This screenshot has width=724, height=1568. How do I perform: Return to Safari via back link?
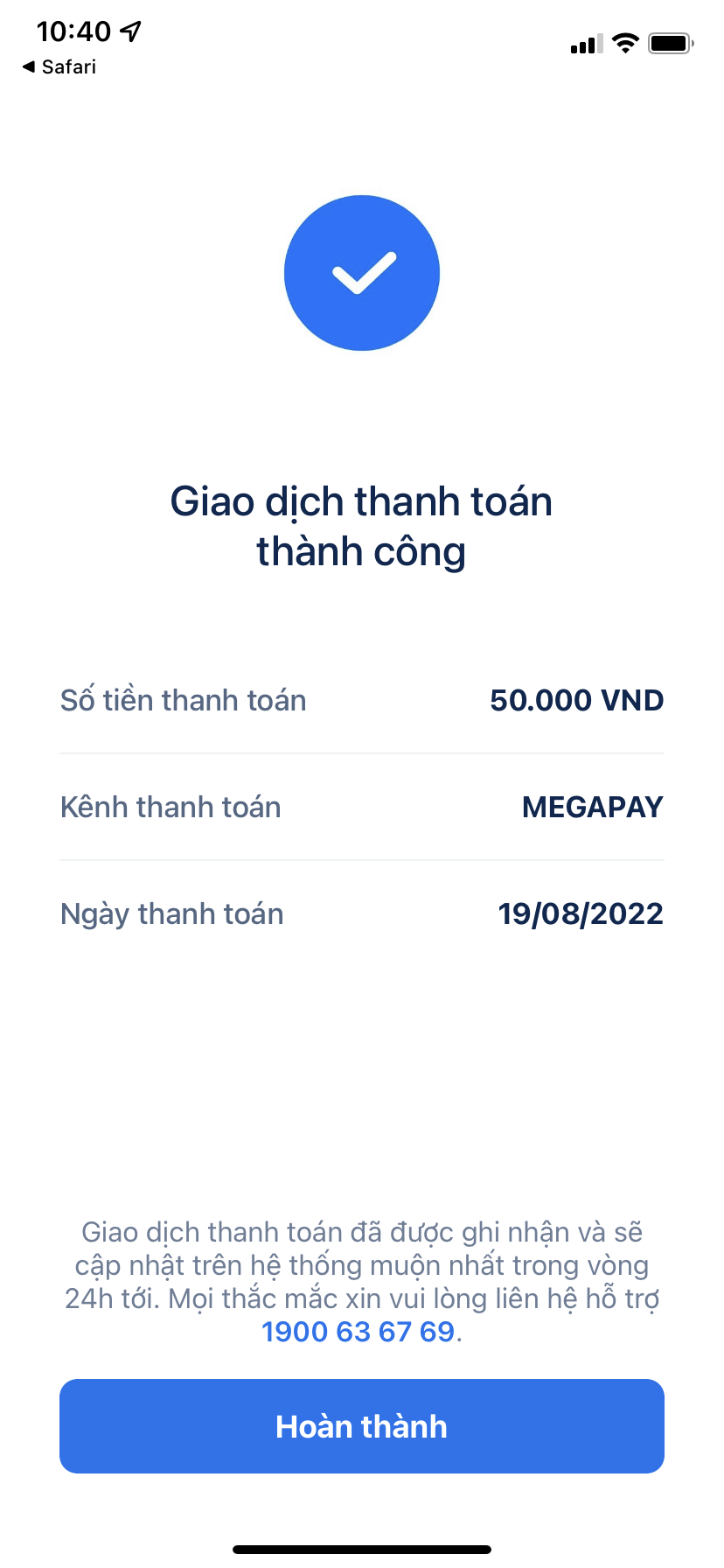(59, 66)
